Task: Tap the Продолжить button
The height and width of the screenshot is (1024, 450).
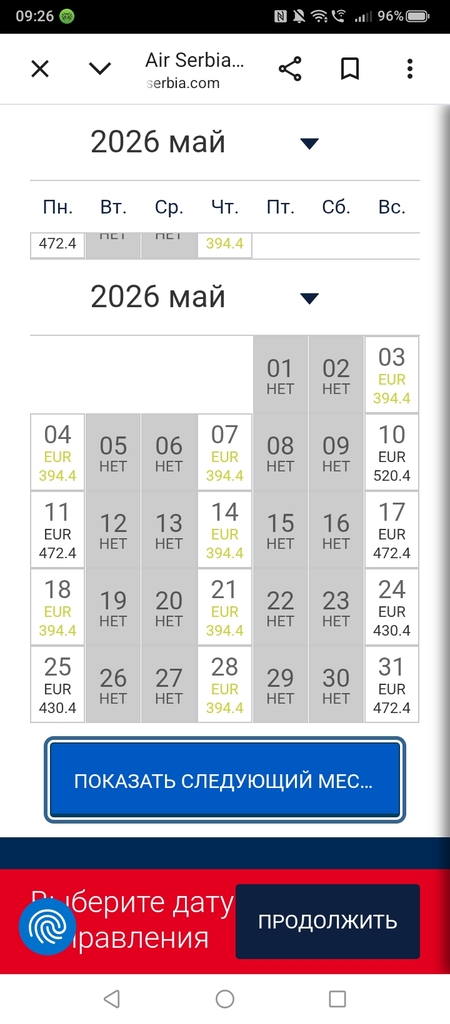Action: pos(327,921)
